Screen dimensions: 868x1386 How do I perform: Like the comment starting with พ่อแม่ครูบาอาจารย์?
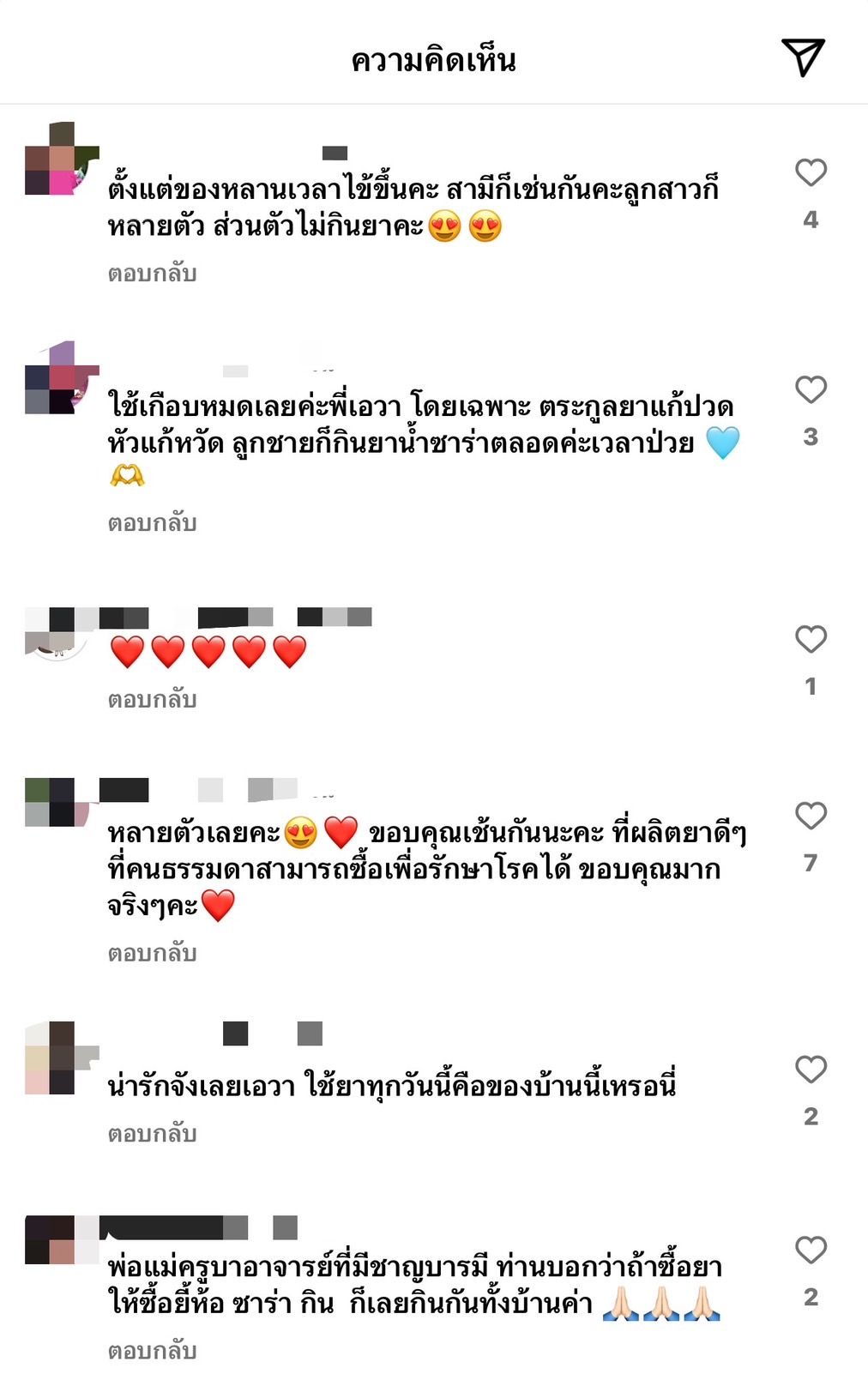coord(811,1250)
